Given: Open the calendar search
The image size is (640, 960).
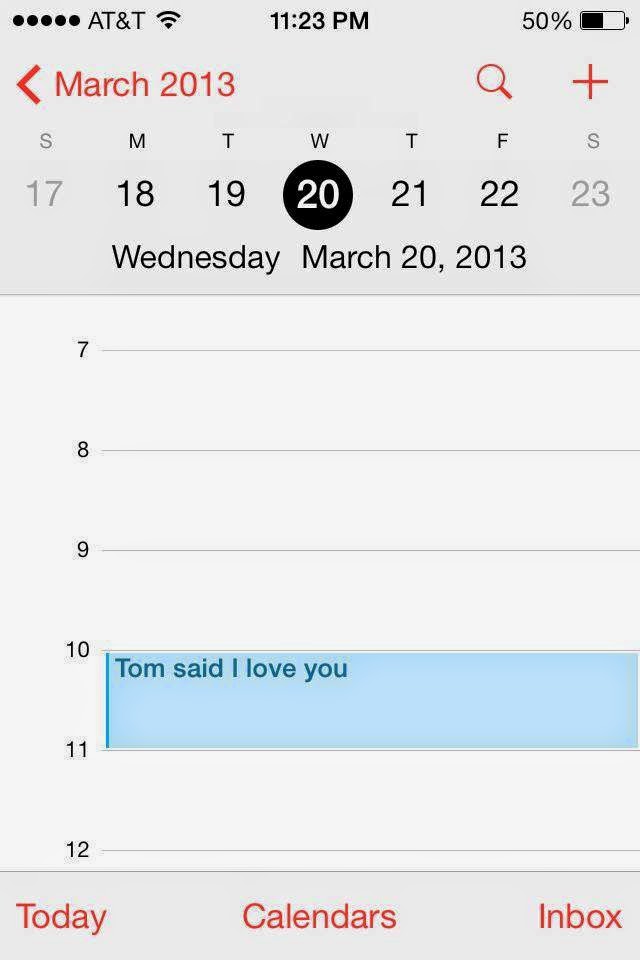Looking at the screenshot, I should coord(493,82).
